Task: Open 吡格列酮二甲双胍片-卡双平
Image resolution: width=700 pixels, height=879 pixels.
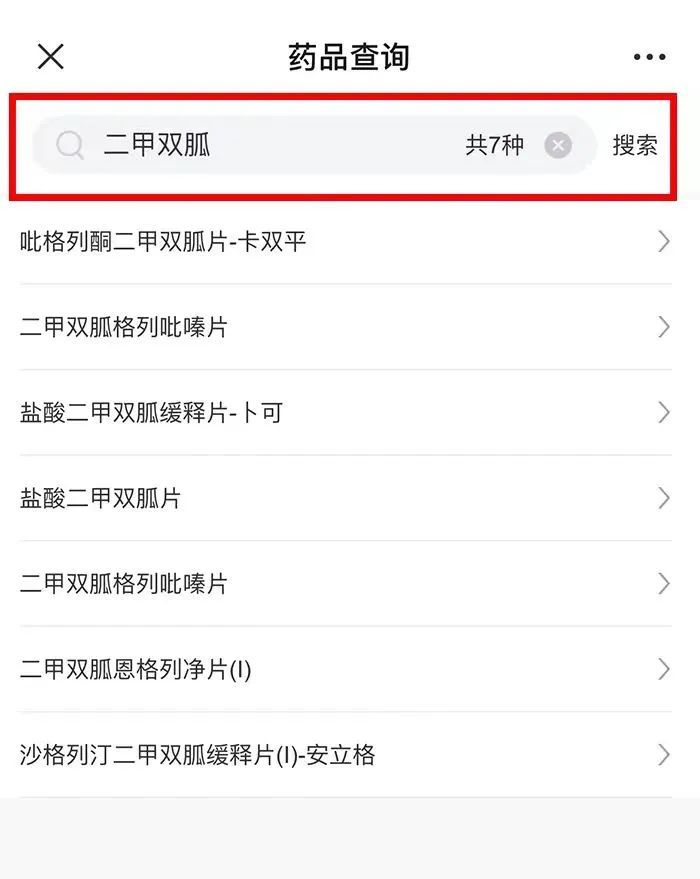Action: coord(346,242)
